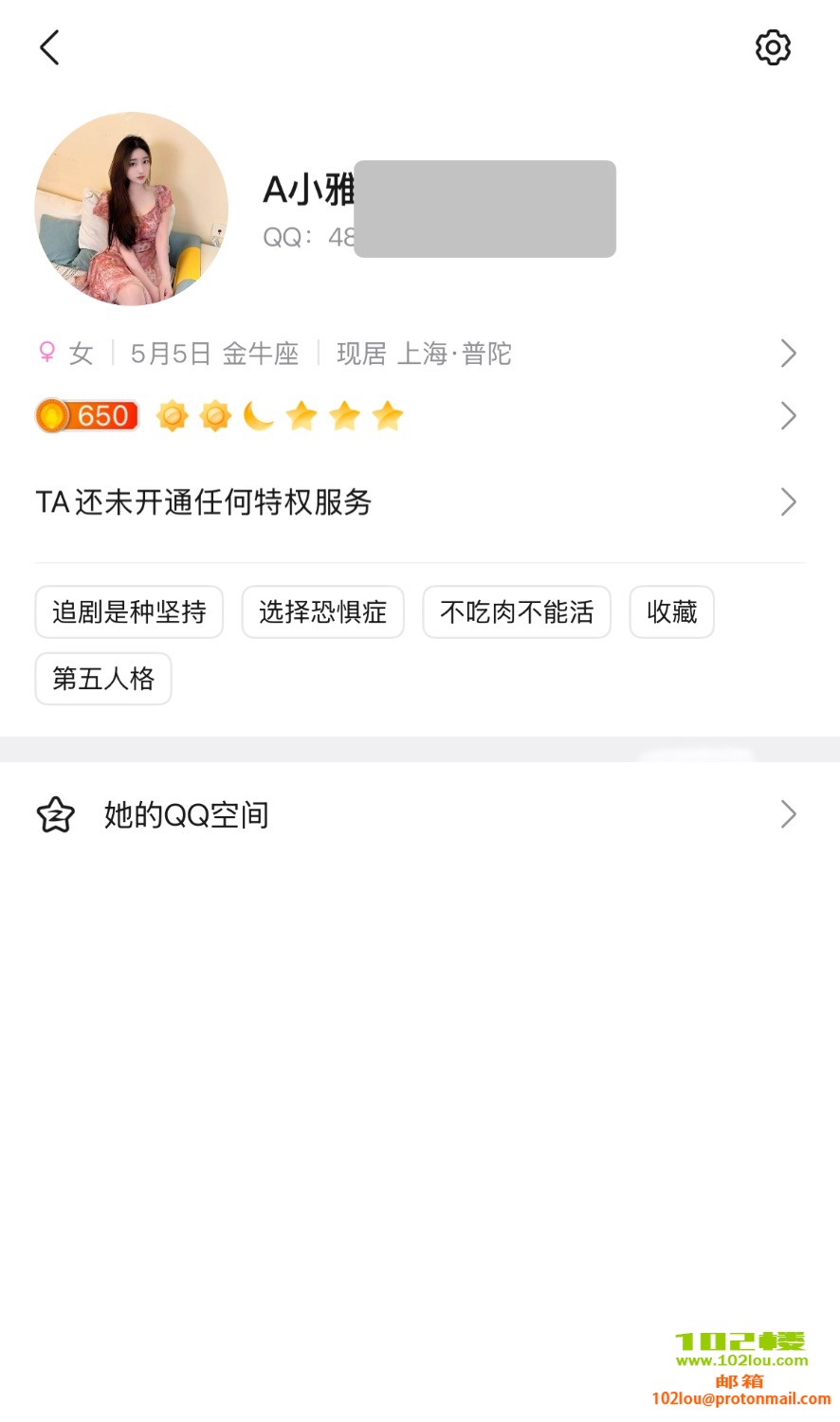Open the settings gear icon

point(773,47)
